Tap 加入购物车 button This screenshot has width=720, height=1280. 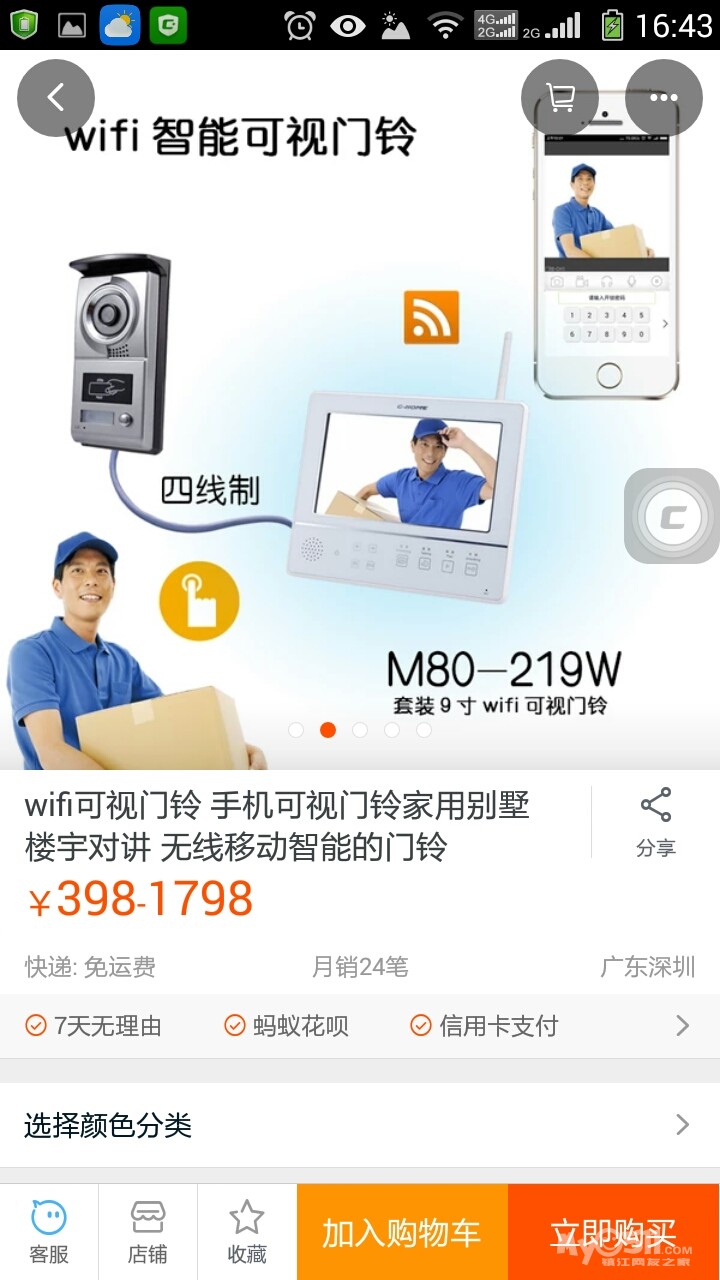[x=402, y=1232]
